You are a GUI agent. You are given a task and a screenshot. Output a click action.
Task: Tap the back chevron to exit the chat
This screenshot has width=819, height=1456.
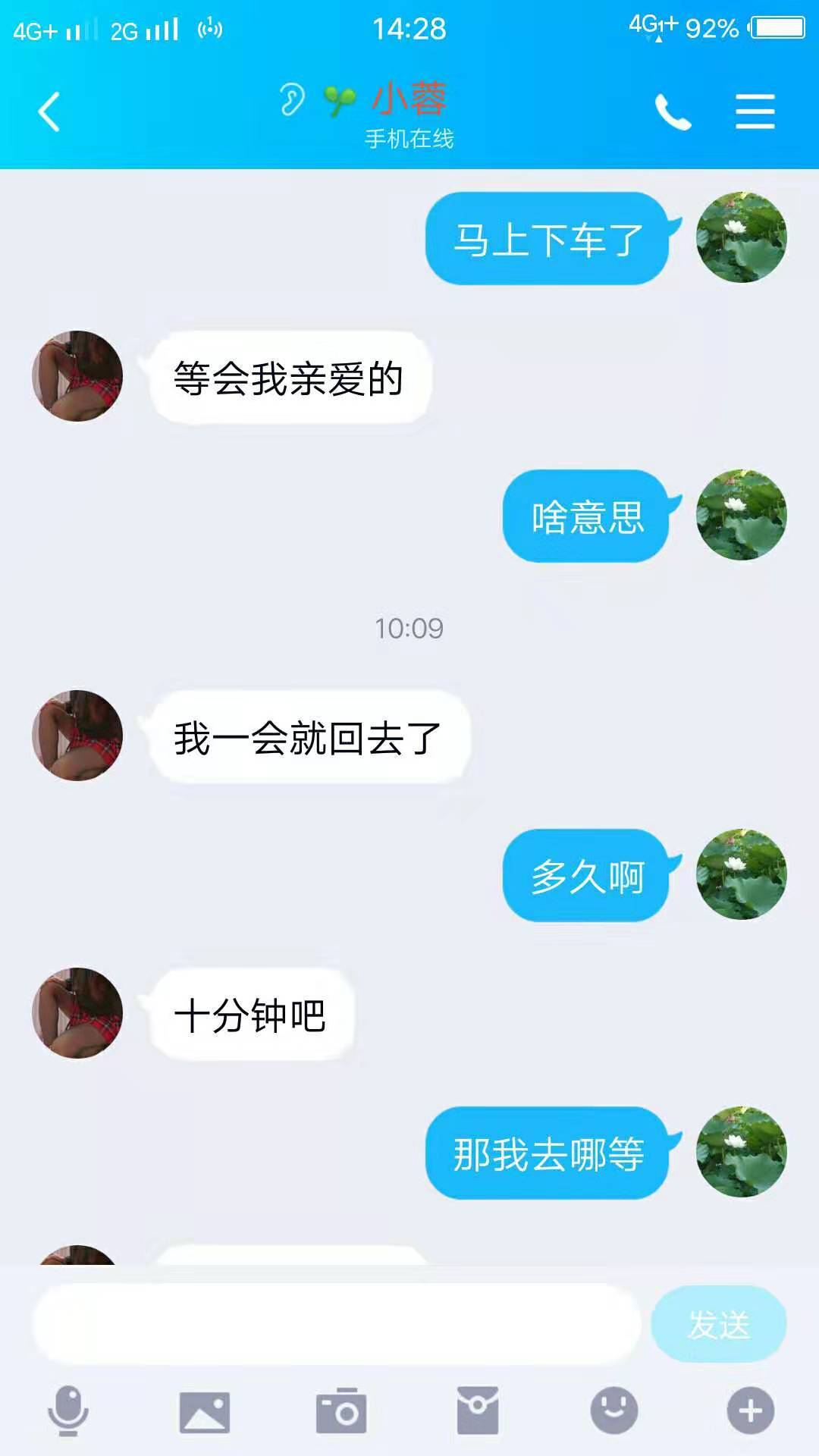(49, 110)
